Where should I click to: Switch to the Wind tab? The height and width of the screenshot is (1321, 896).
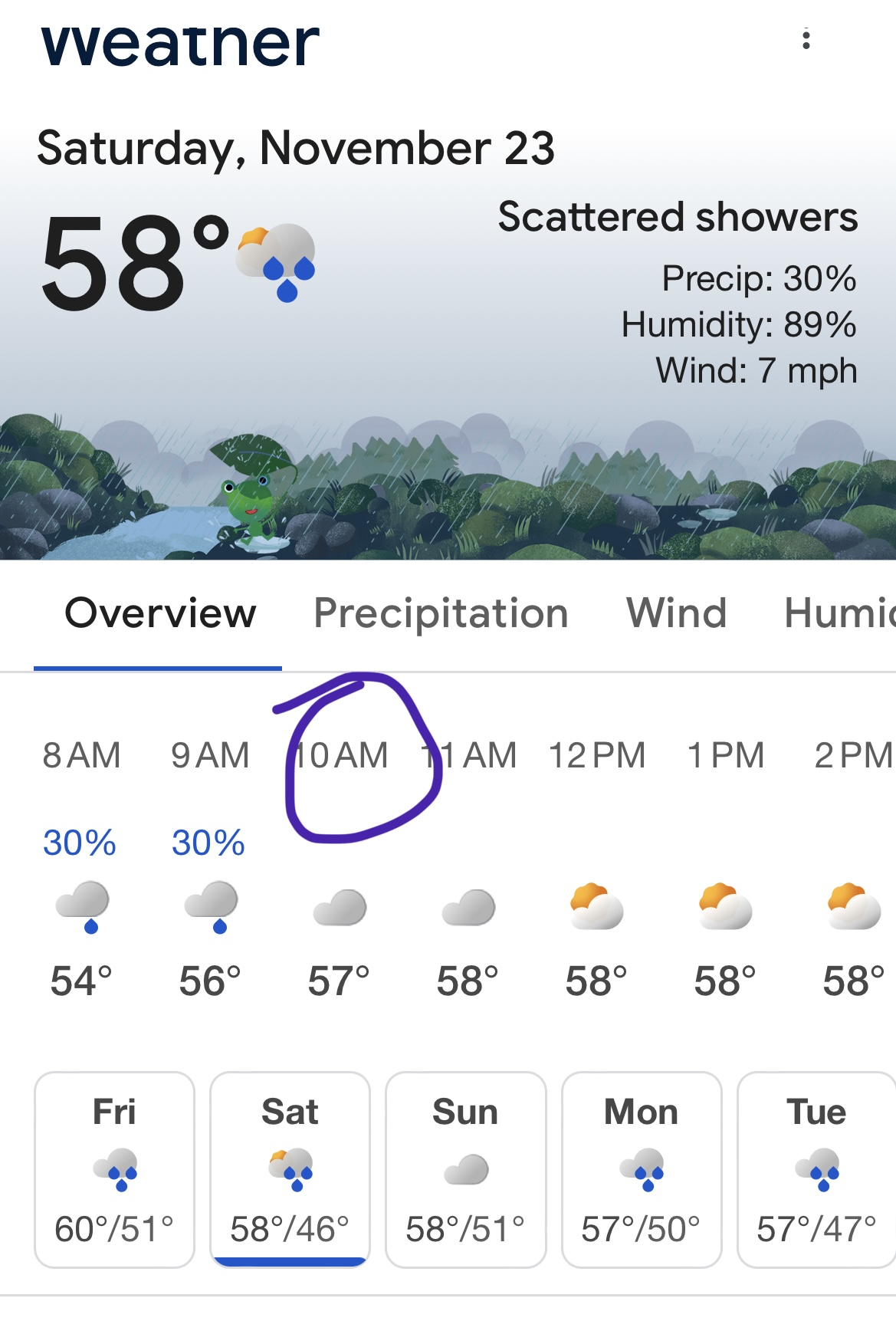[x=676, y=614]
